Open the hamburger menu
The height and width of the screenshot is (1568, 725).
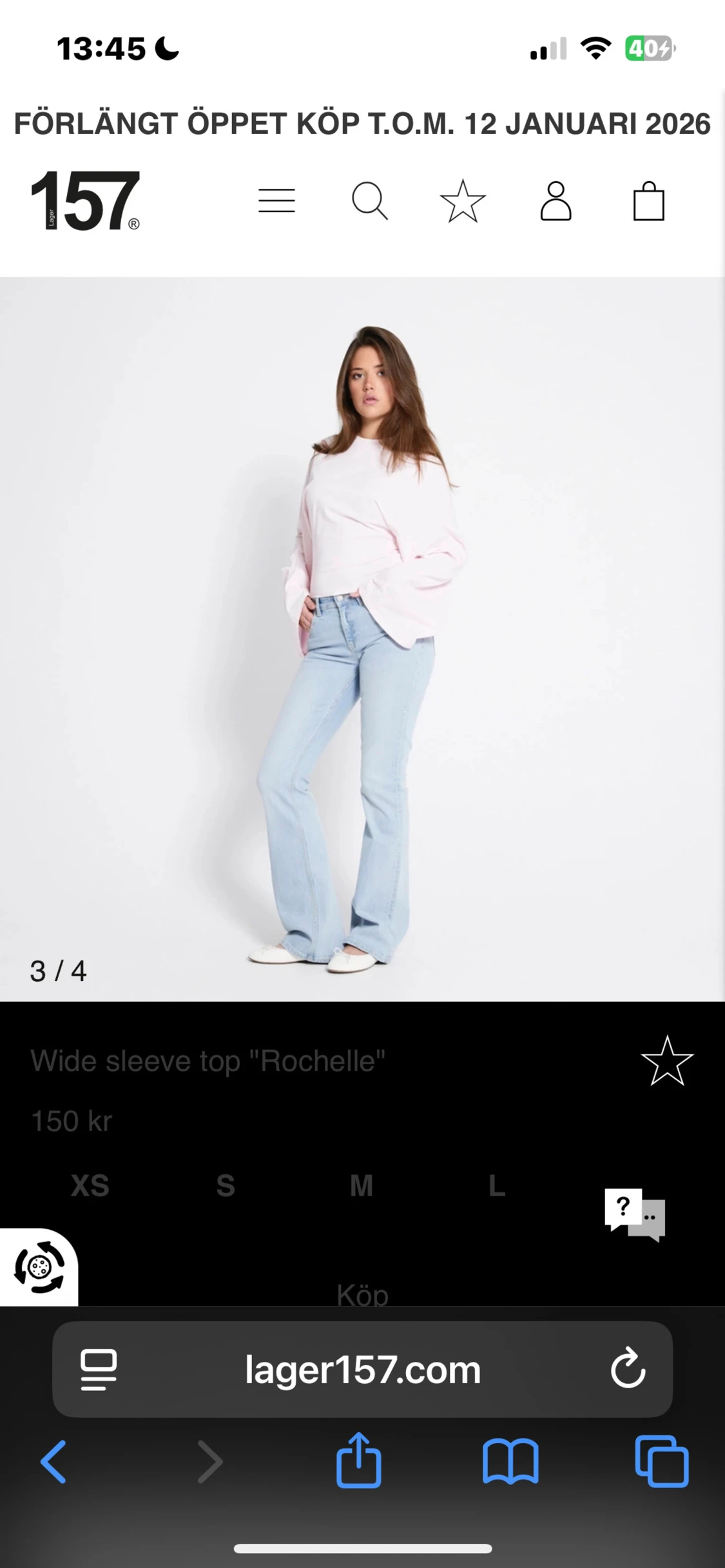[x=276, y=201]
